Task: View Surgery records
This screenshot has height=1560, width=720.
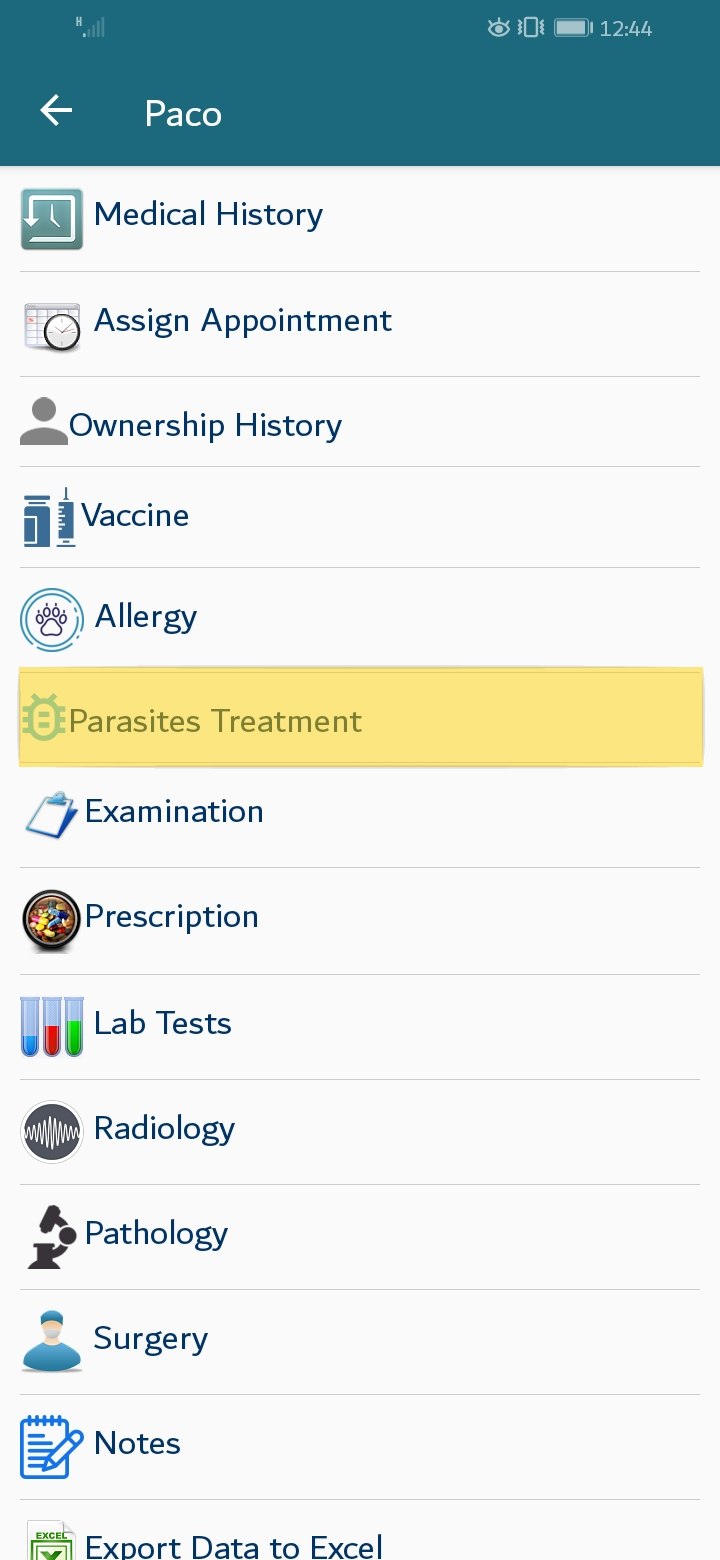Action: tap(360, 1342)
